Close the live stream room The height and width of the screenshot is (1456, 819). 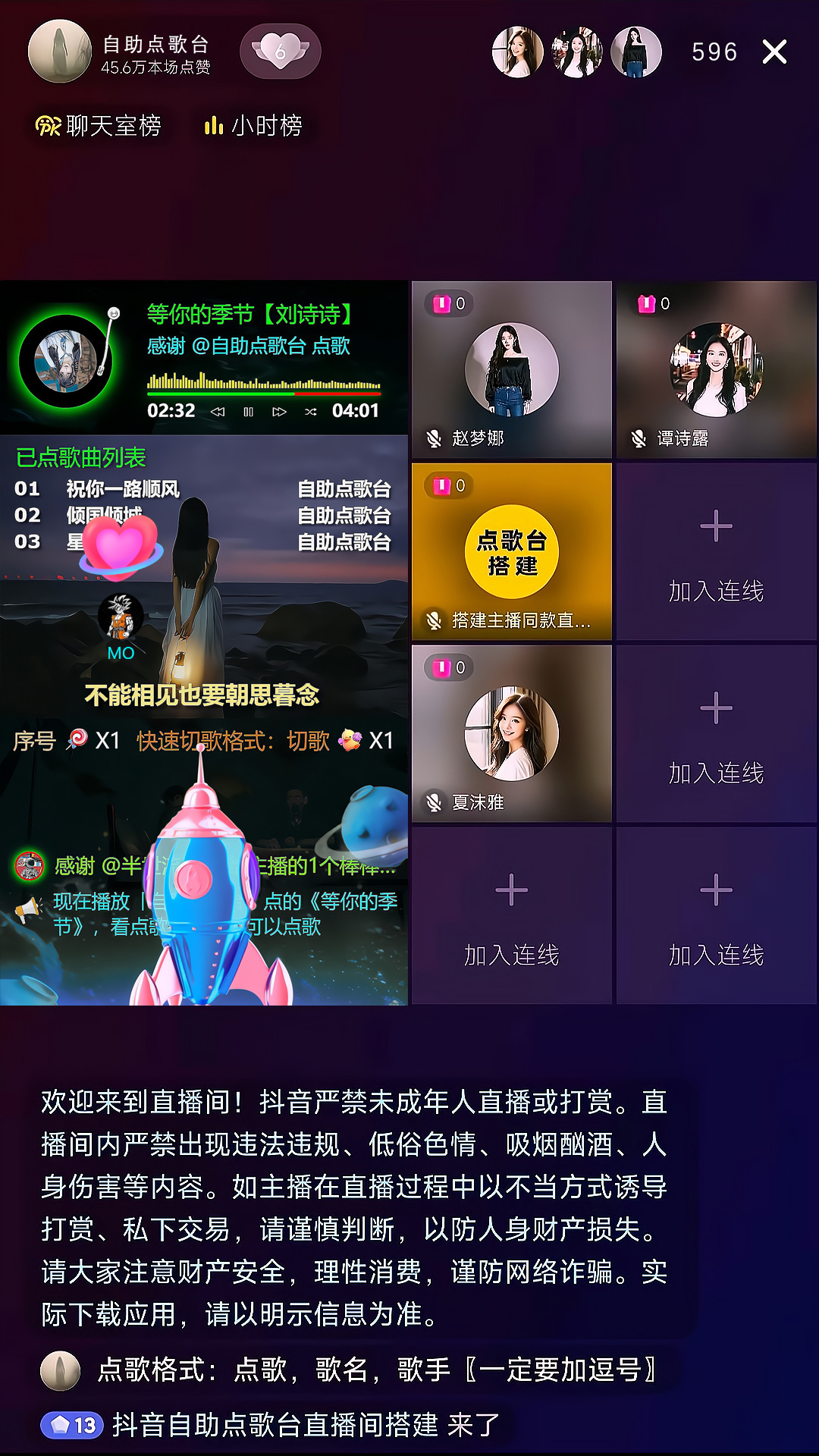tap(774, 52)
